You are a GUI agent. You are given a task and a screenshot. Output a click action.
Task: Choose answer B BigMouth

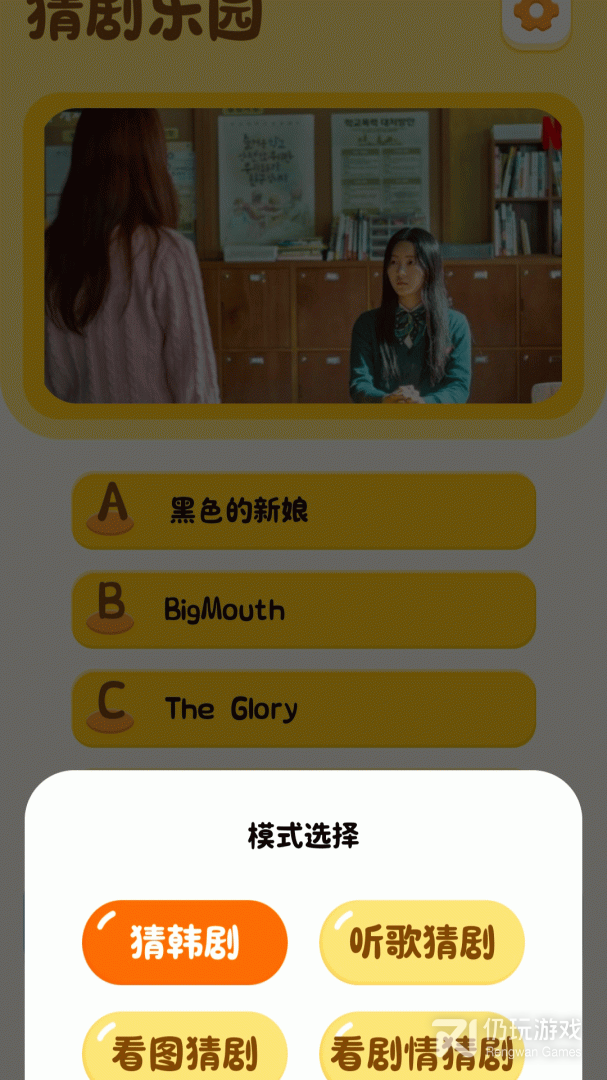(x=304, y=610)
